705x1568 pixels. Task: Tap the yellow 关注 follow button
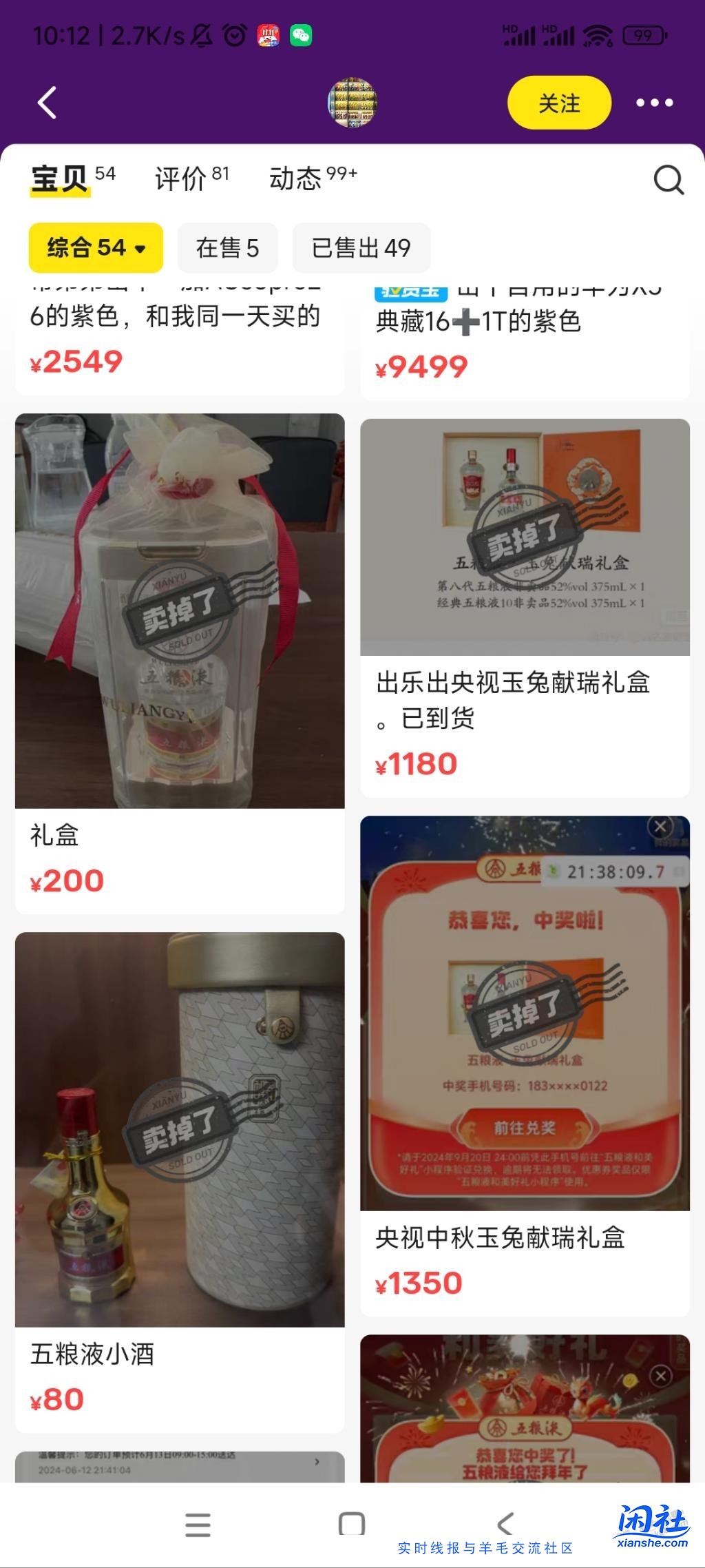[558, 102]
